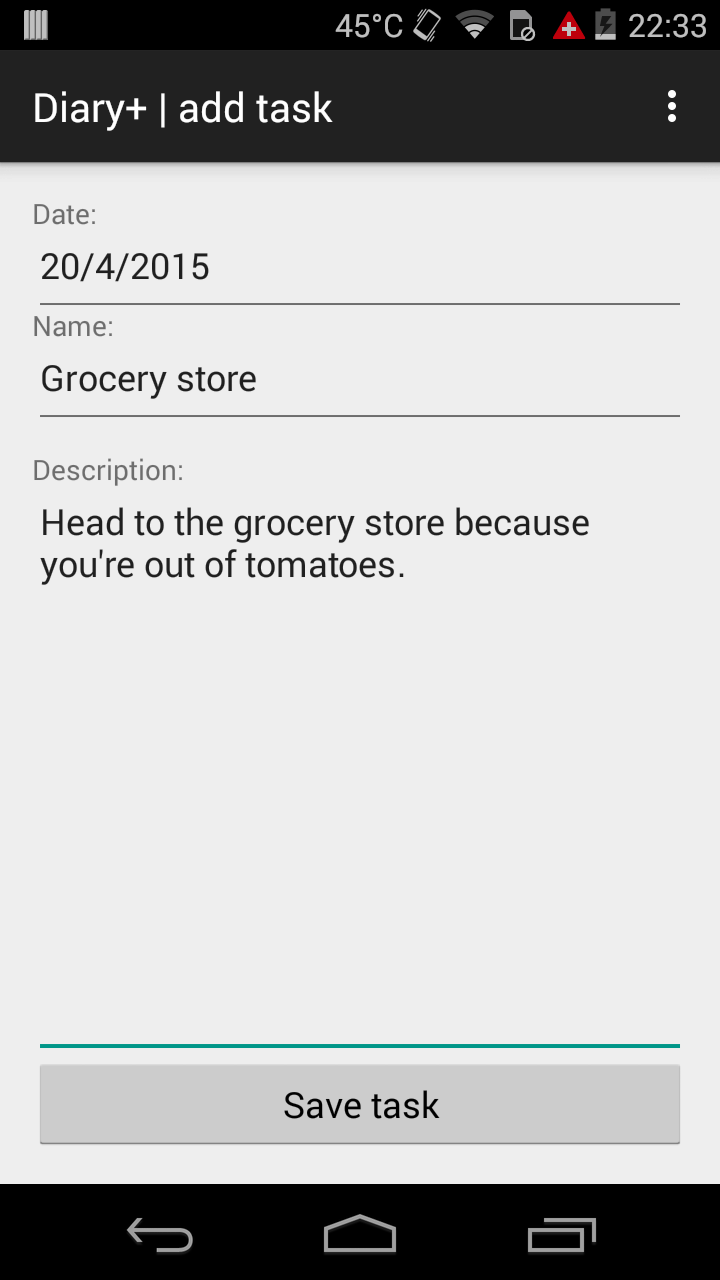The width and height of the screenshot is (720, 1280).
Task: Open the overflow menu in the action bar
Action: click(x=671, y=106)
